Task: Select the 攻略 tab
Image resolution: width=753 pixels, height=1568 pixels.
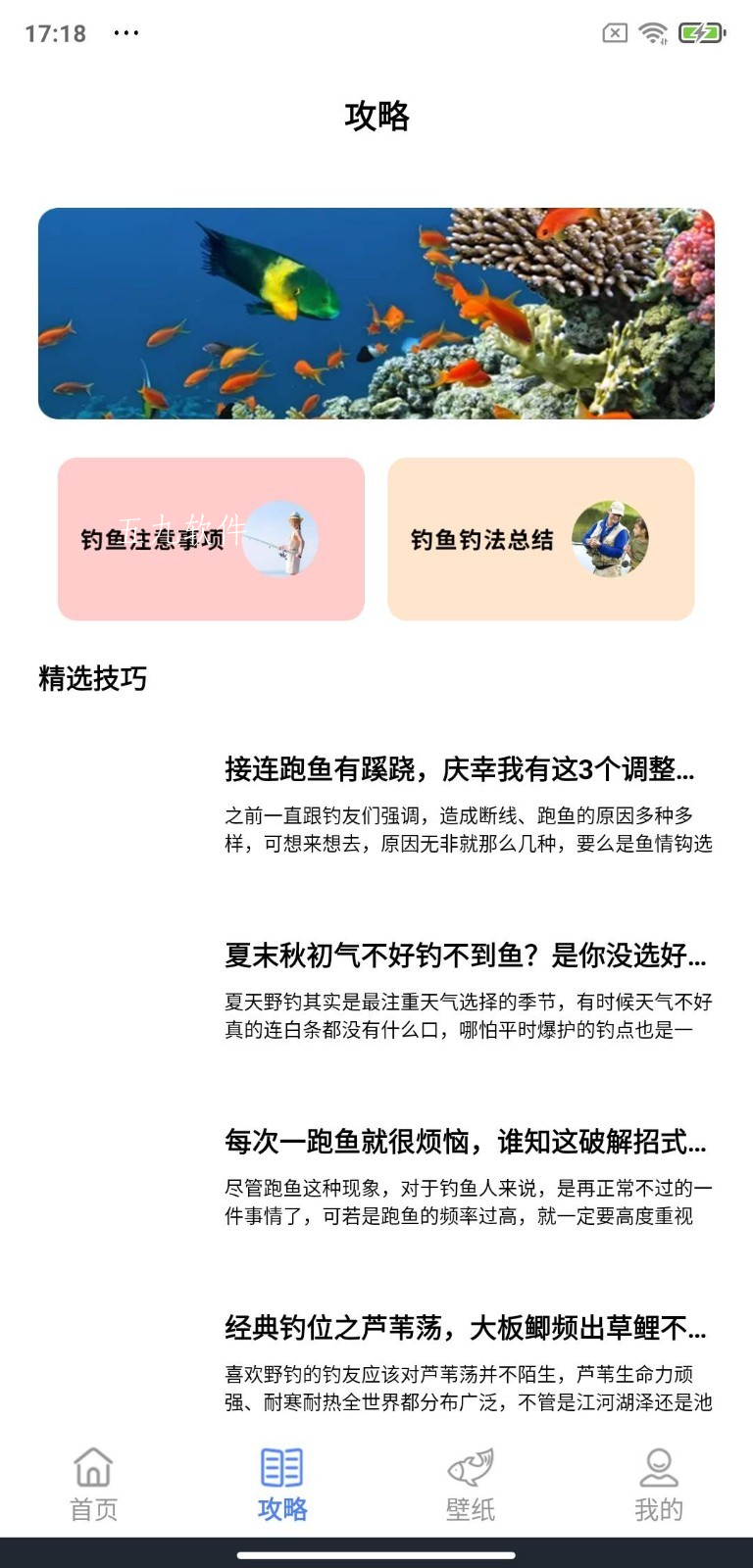Action: tap(282, 1485)
